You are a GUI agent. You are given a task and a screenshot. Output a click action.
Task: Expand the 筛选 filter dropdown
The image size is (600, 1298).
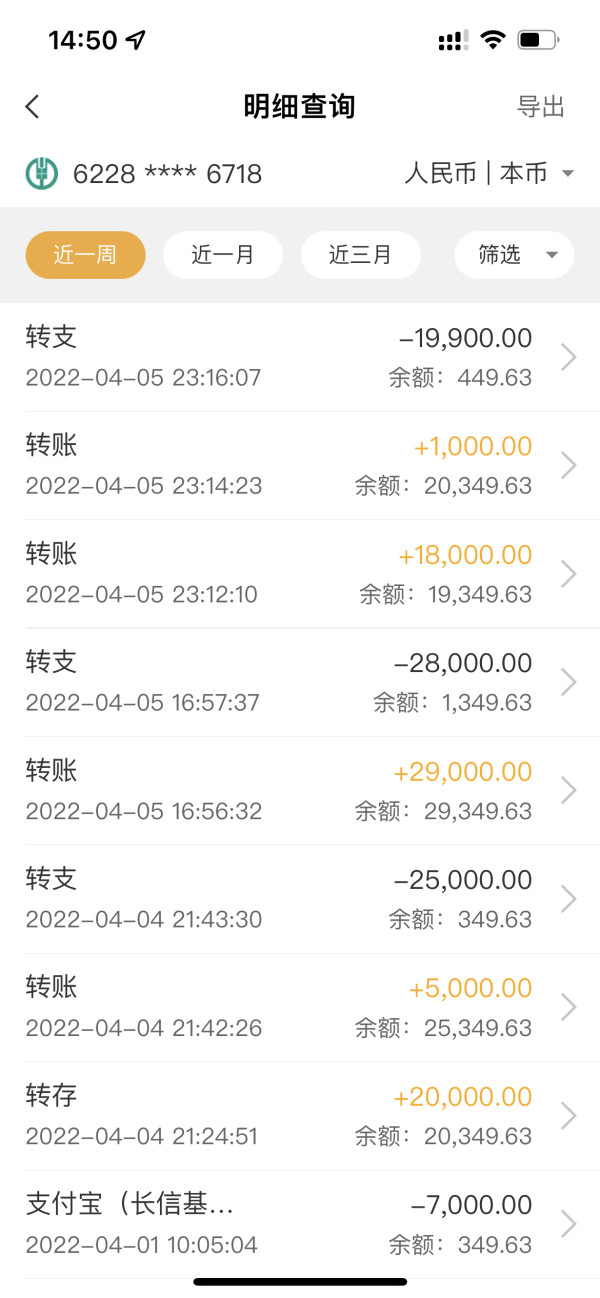[514, 255]
